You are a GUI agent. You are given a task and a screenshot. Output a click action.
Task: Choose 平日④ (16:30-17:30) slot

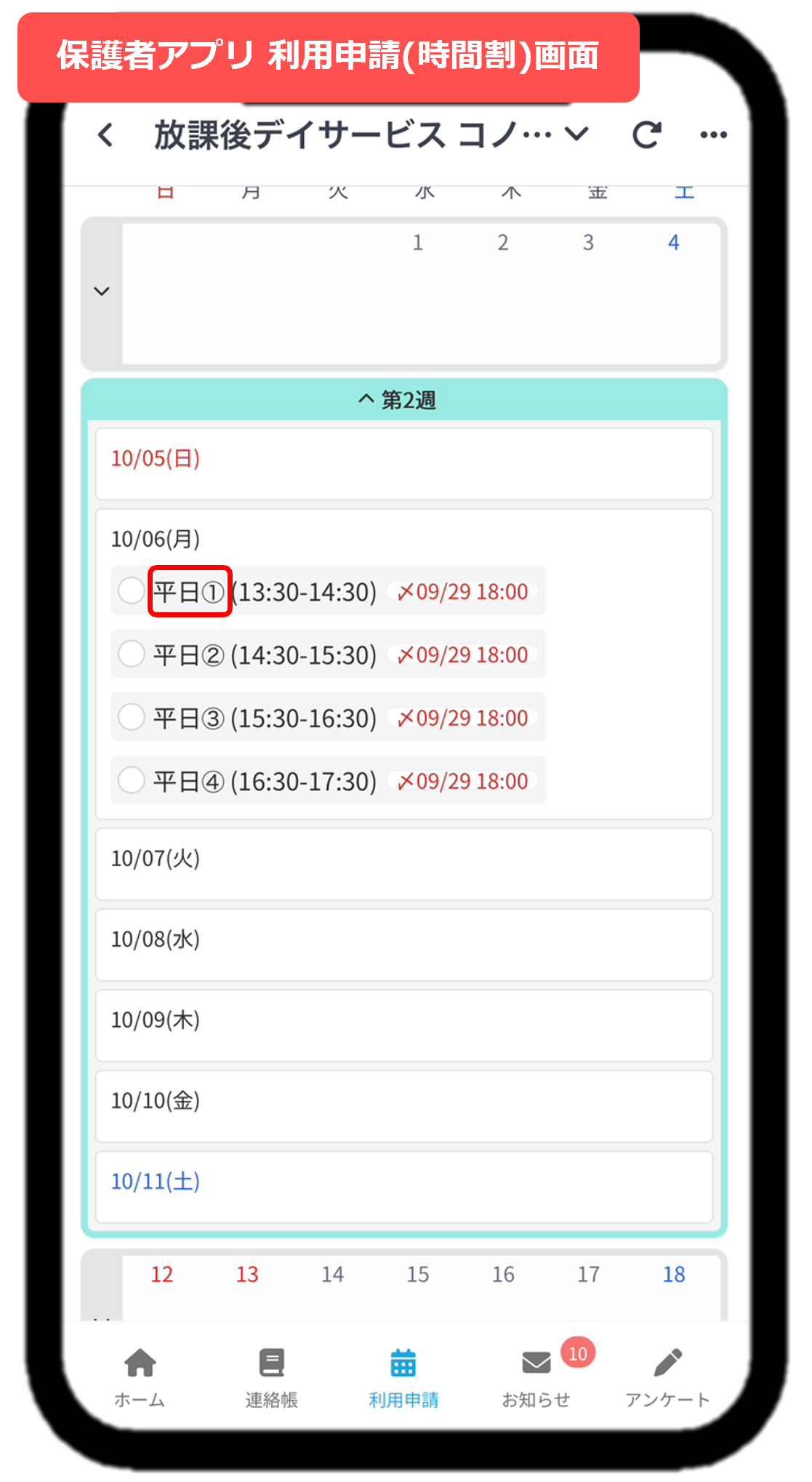pyautogui.click(x=132, y=781)
